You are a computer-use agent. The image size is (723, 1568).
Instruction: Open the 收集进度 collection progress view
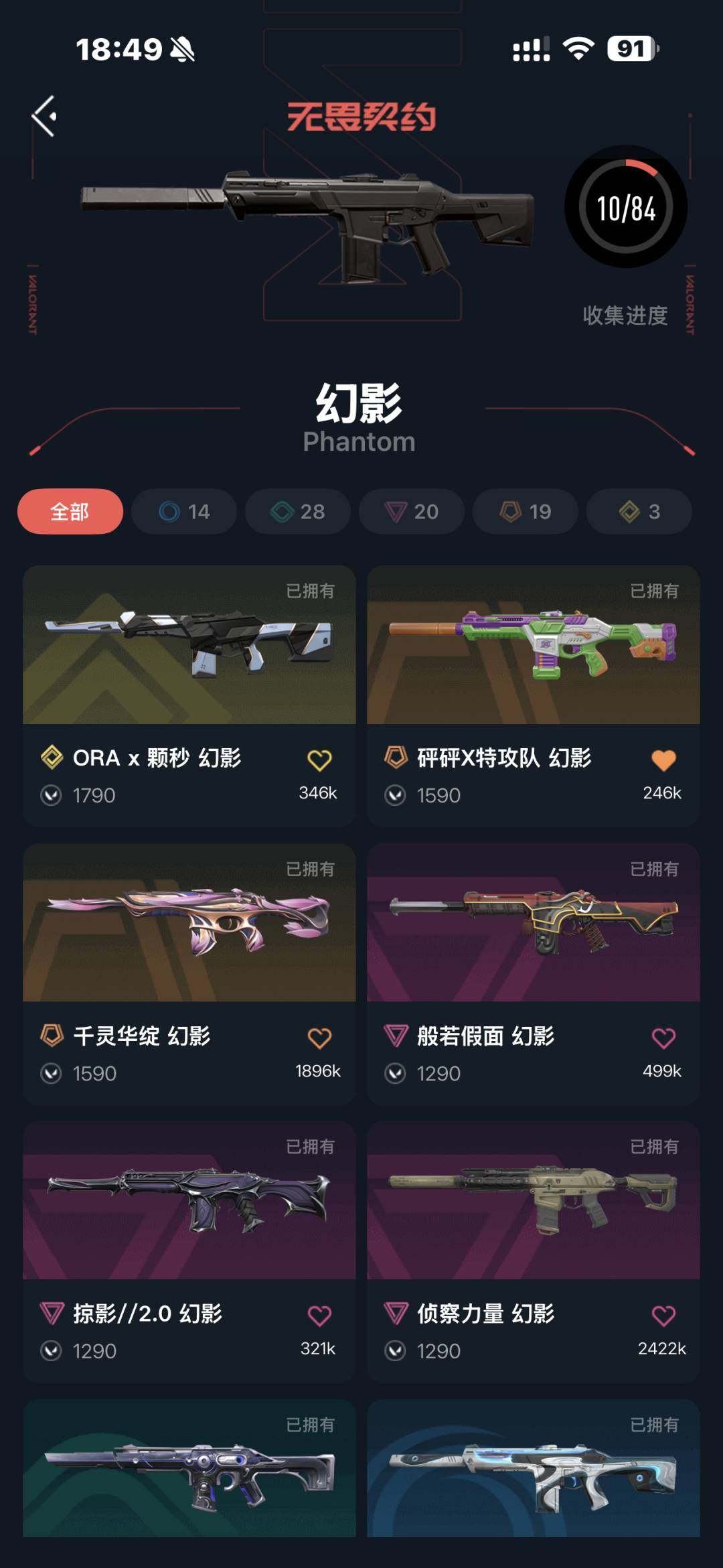[625, 317]
